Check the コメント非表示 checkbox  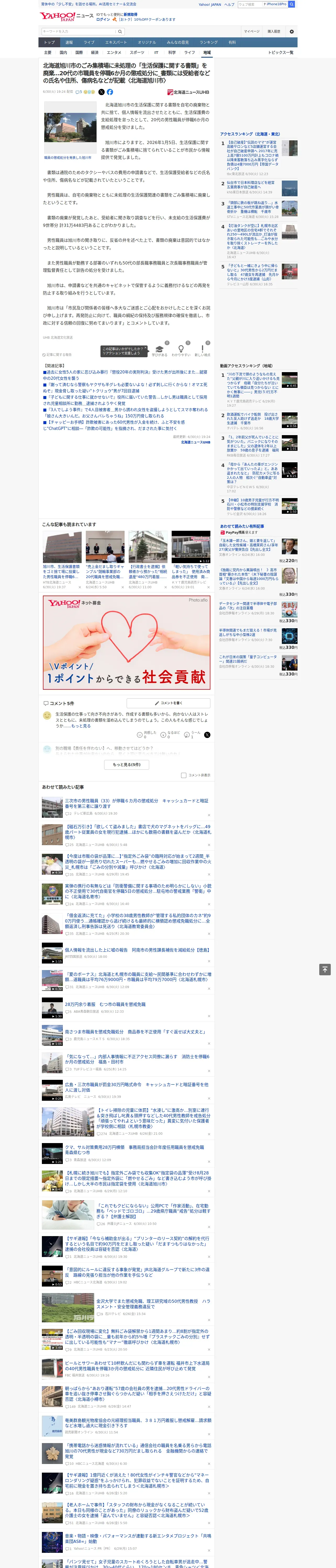click(x=183, y=775)
